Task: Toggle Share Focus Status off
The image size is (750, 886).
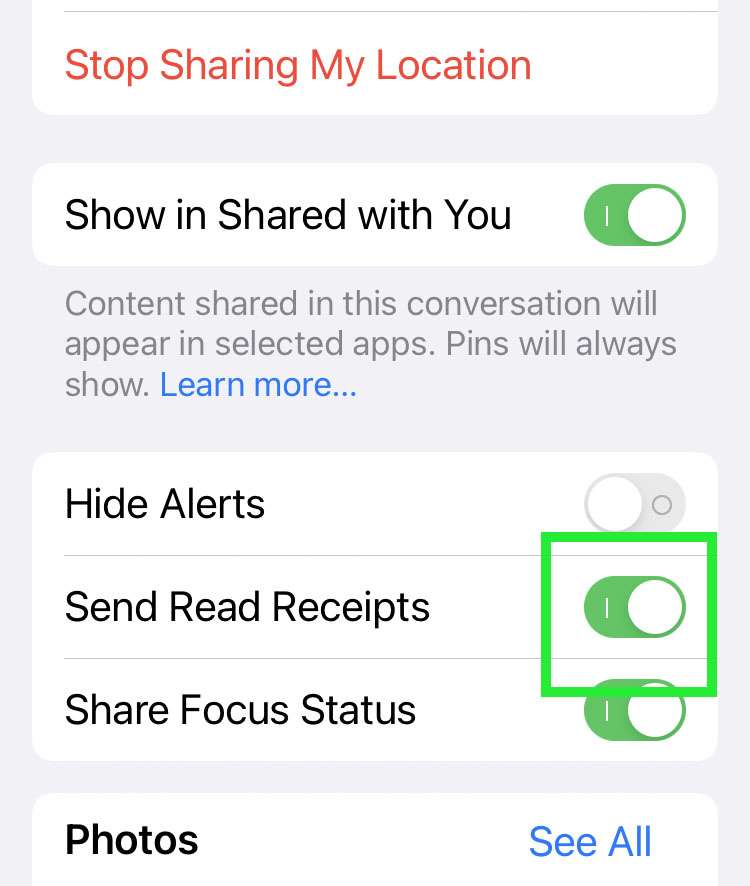Action: click(x=634, y=710)
